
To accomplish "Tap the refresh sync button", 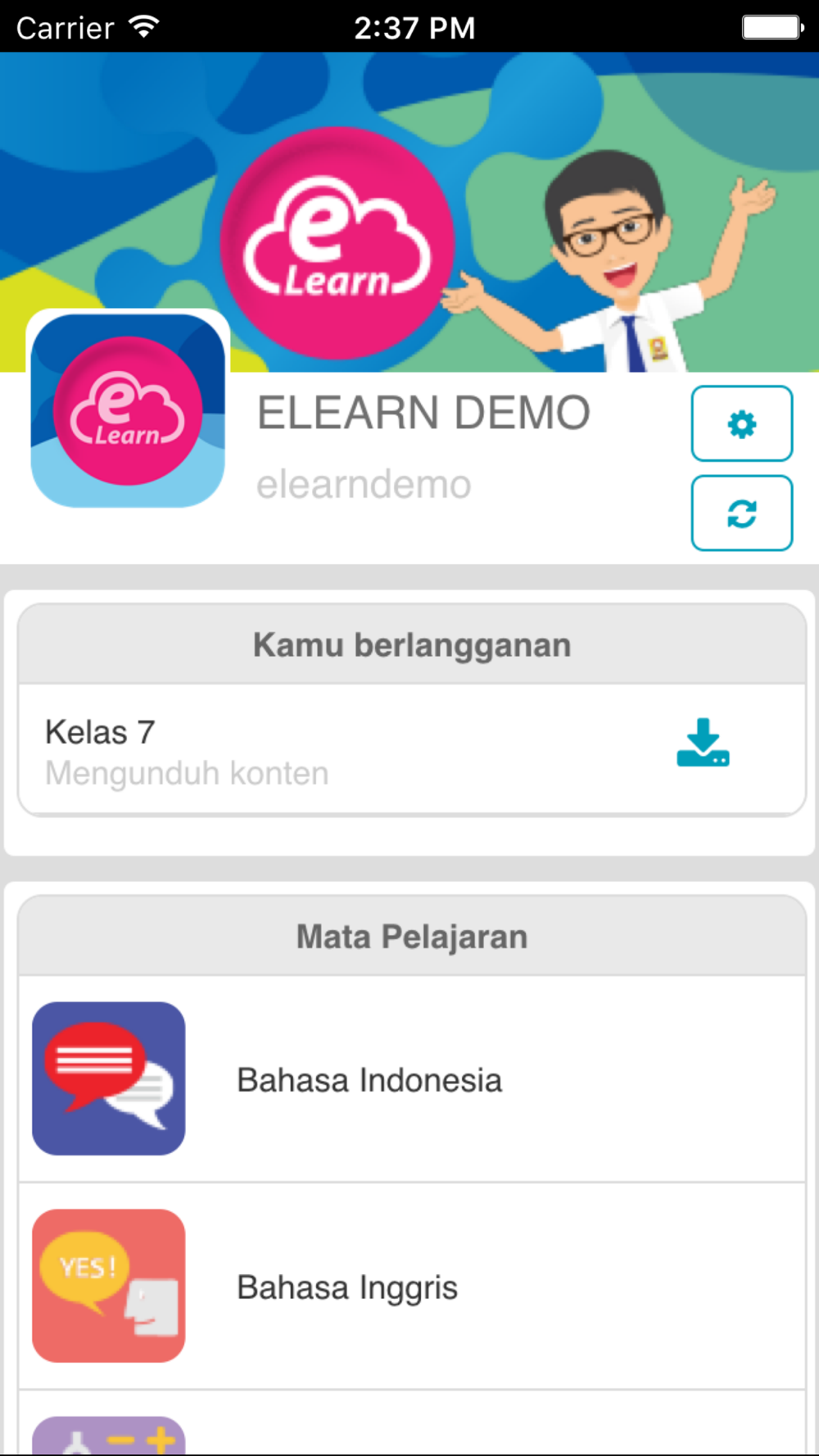I will pos(741,513).
